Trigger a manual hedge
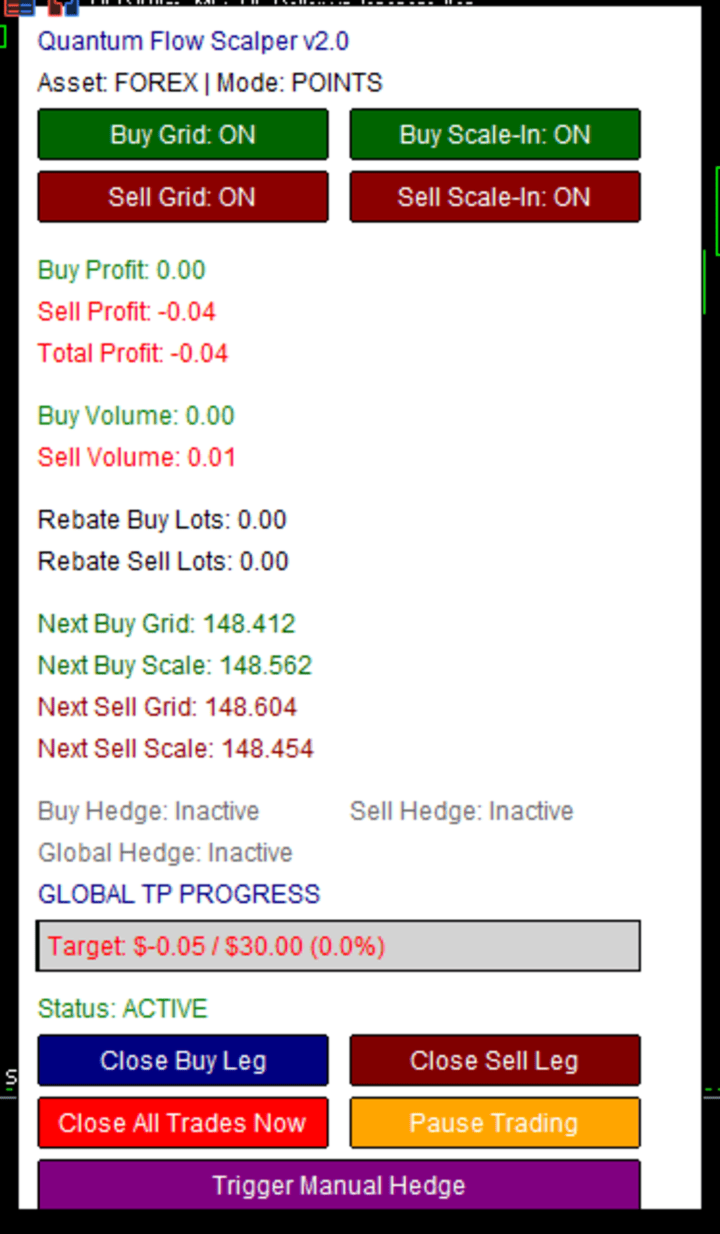Image resolution: width=720 pixels, height=1234 pixels. point(339,1185)
